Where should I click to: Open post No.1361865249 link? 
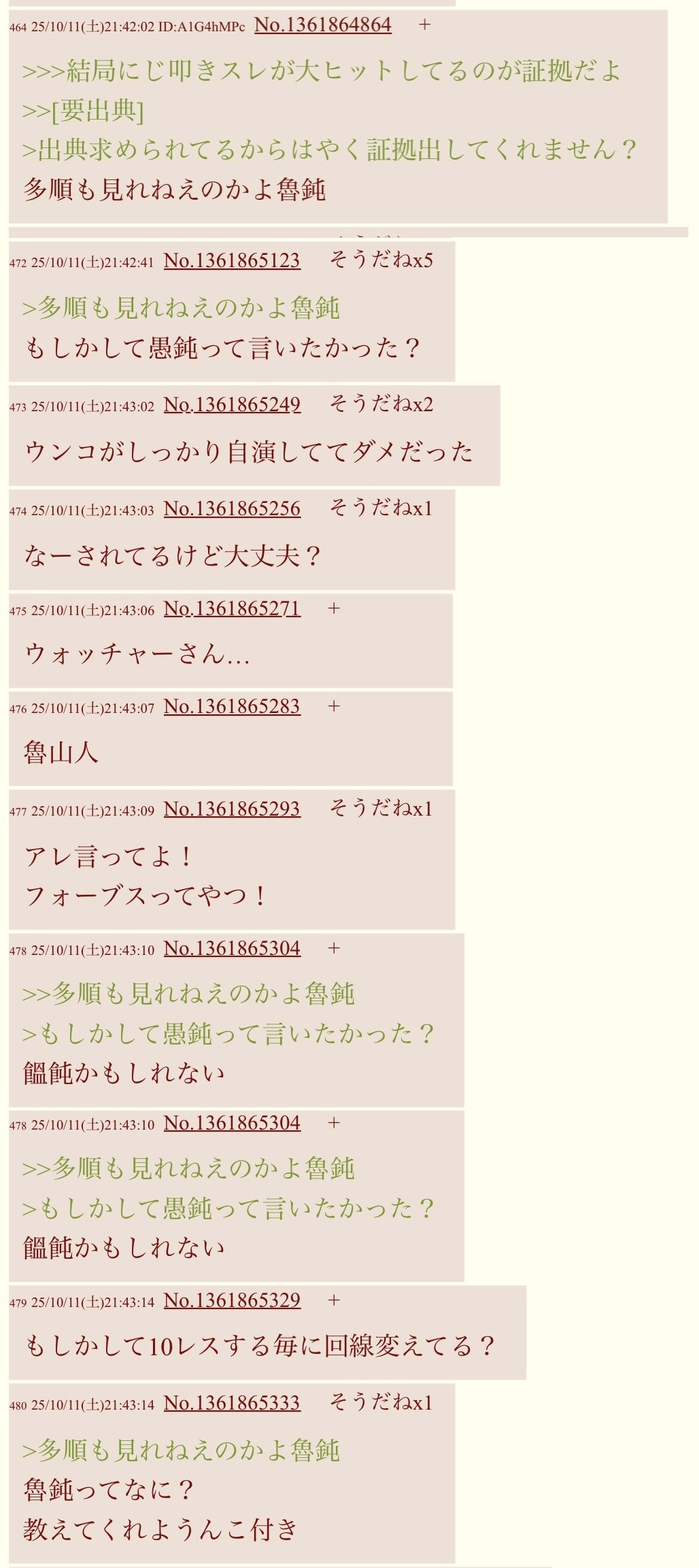click(231, 405)
